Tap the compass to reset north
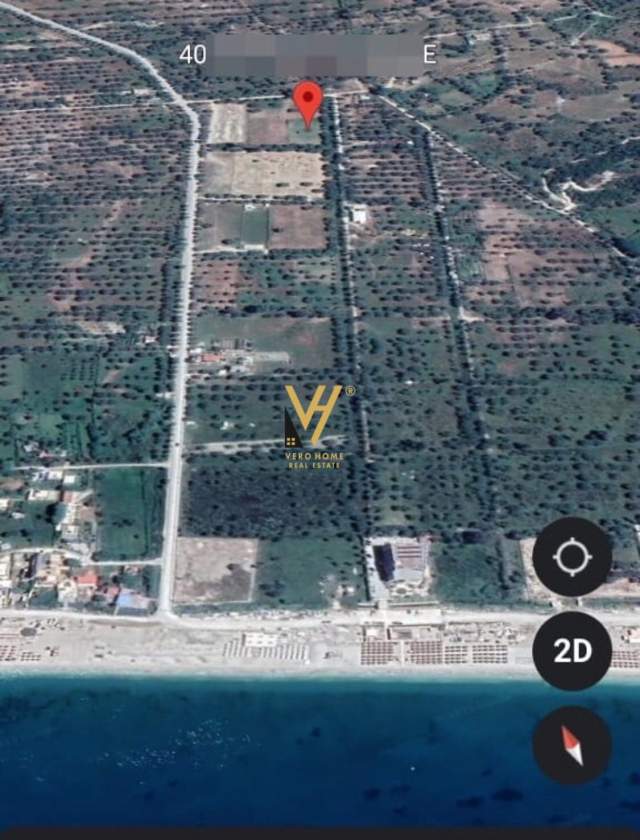This screenshot has width=640, height=840. point(572,745)
